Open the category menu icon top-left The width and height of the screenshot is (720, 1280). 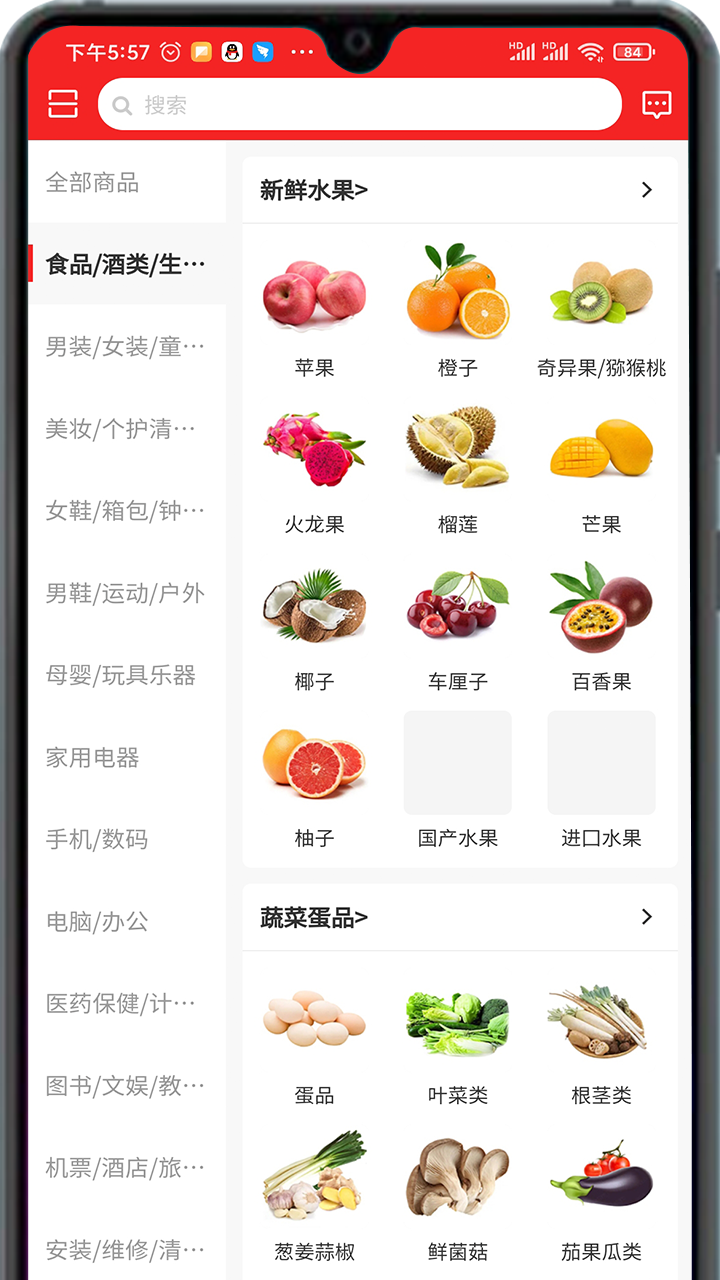pyautogui.click(x=62, y=103)
